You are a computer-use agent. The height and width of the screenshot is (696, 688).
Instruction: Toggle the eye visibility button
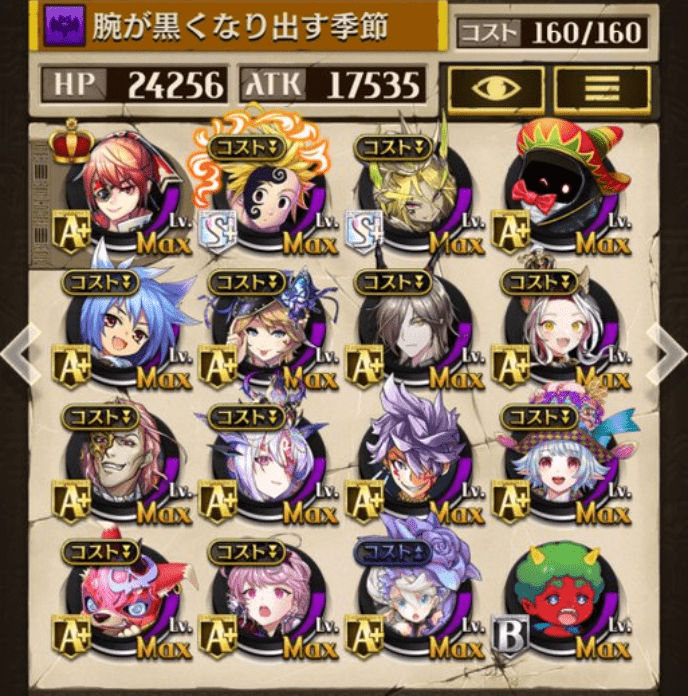pyautogui.click(x=496, y=88)
